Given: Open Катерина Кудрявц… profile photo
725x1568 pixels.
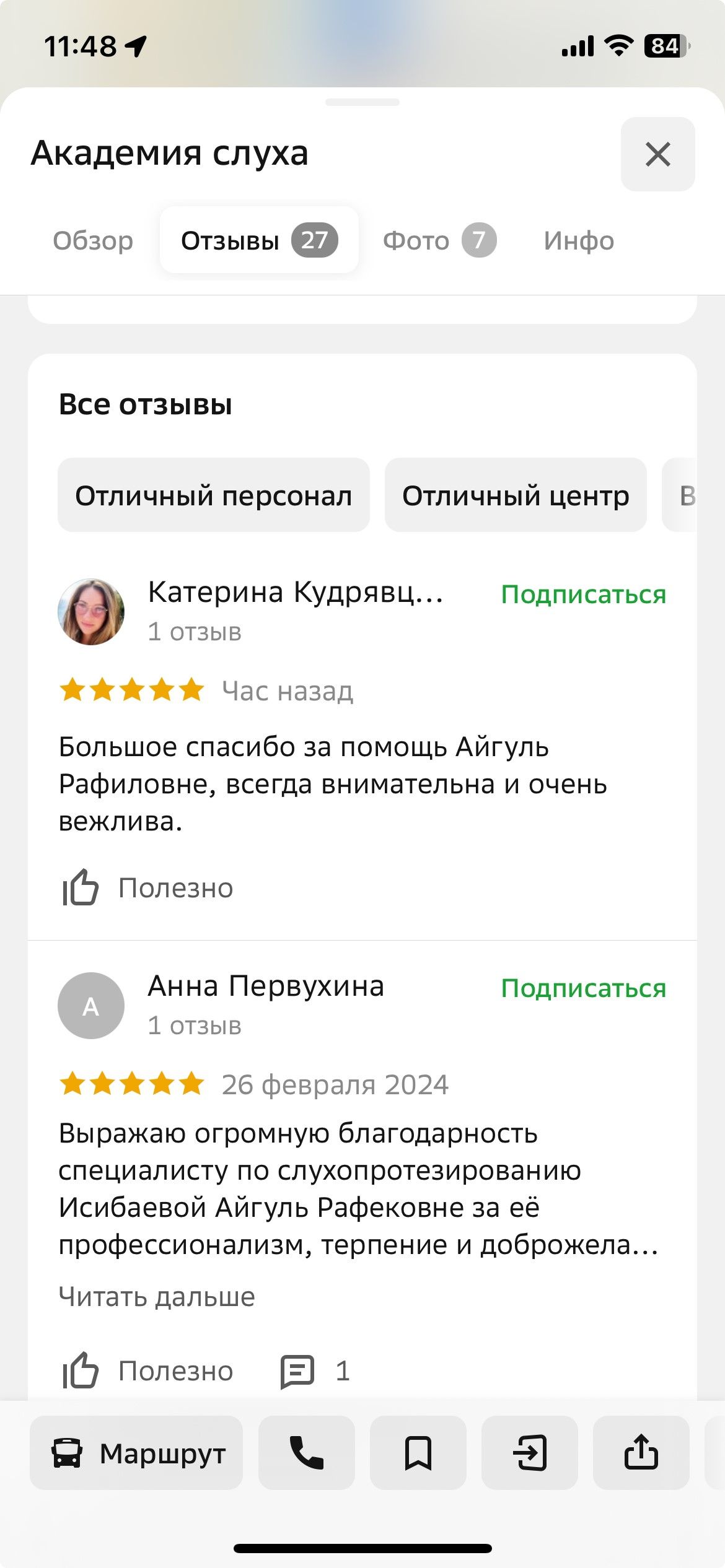Looking at the screenshot, I should pos(91,612).
